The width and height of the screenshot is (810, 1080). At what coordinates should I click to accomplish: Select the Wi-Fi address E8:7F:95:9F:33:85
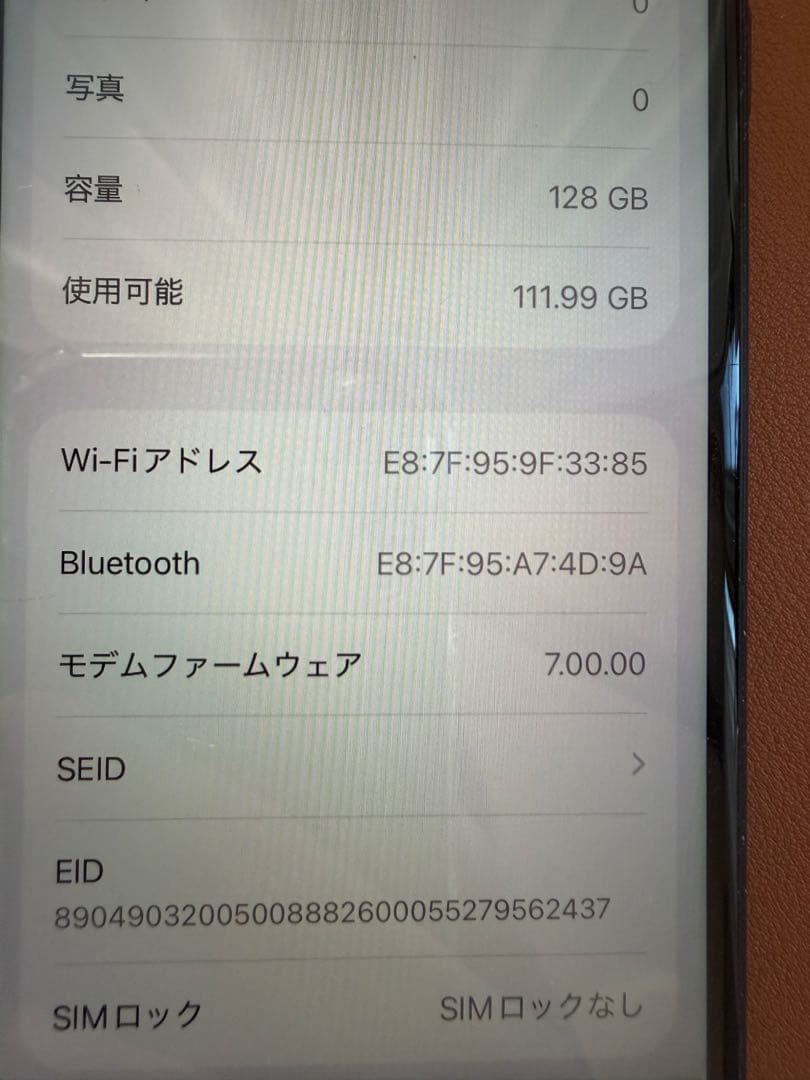coord(515,464)
